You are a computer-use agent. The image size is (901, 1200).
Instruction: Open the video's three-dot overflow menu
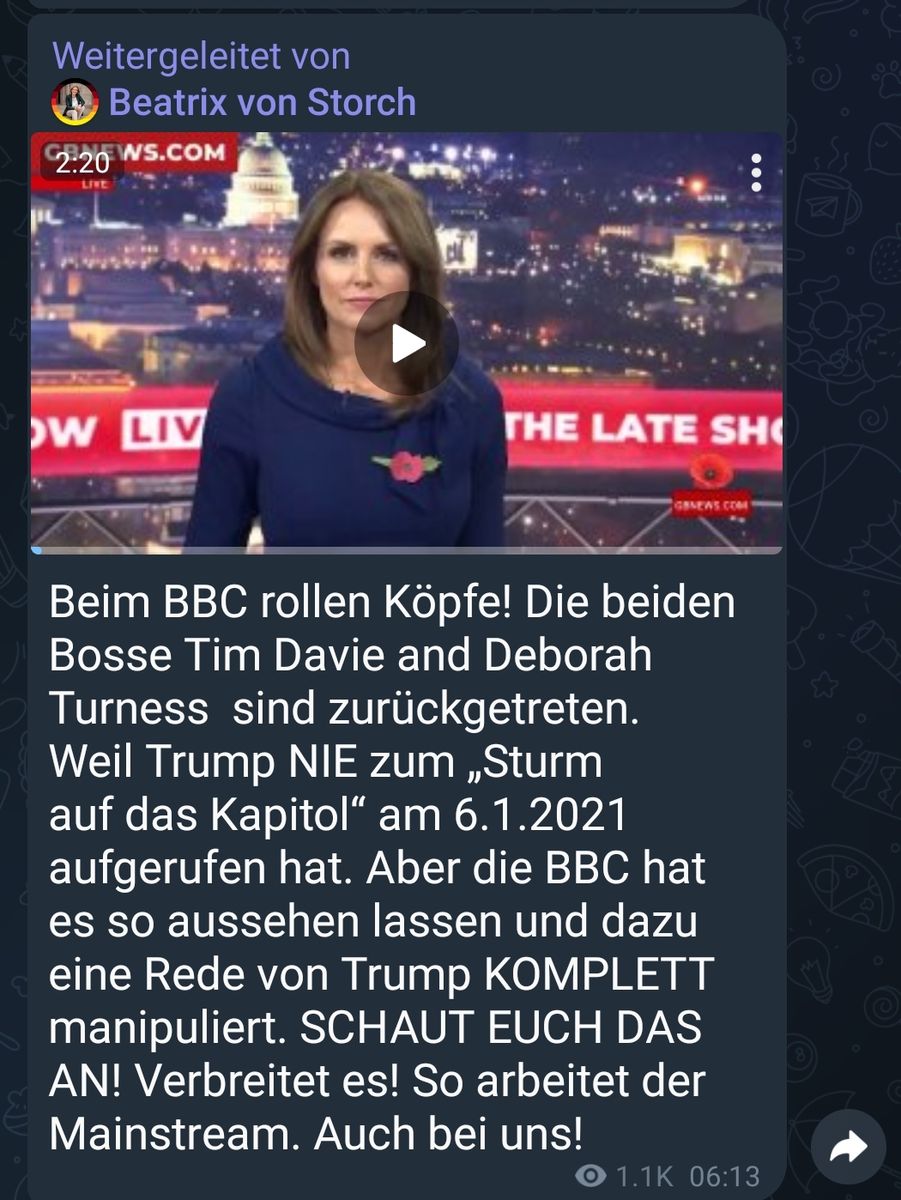coord(756,173)
